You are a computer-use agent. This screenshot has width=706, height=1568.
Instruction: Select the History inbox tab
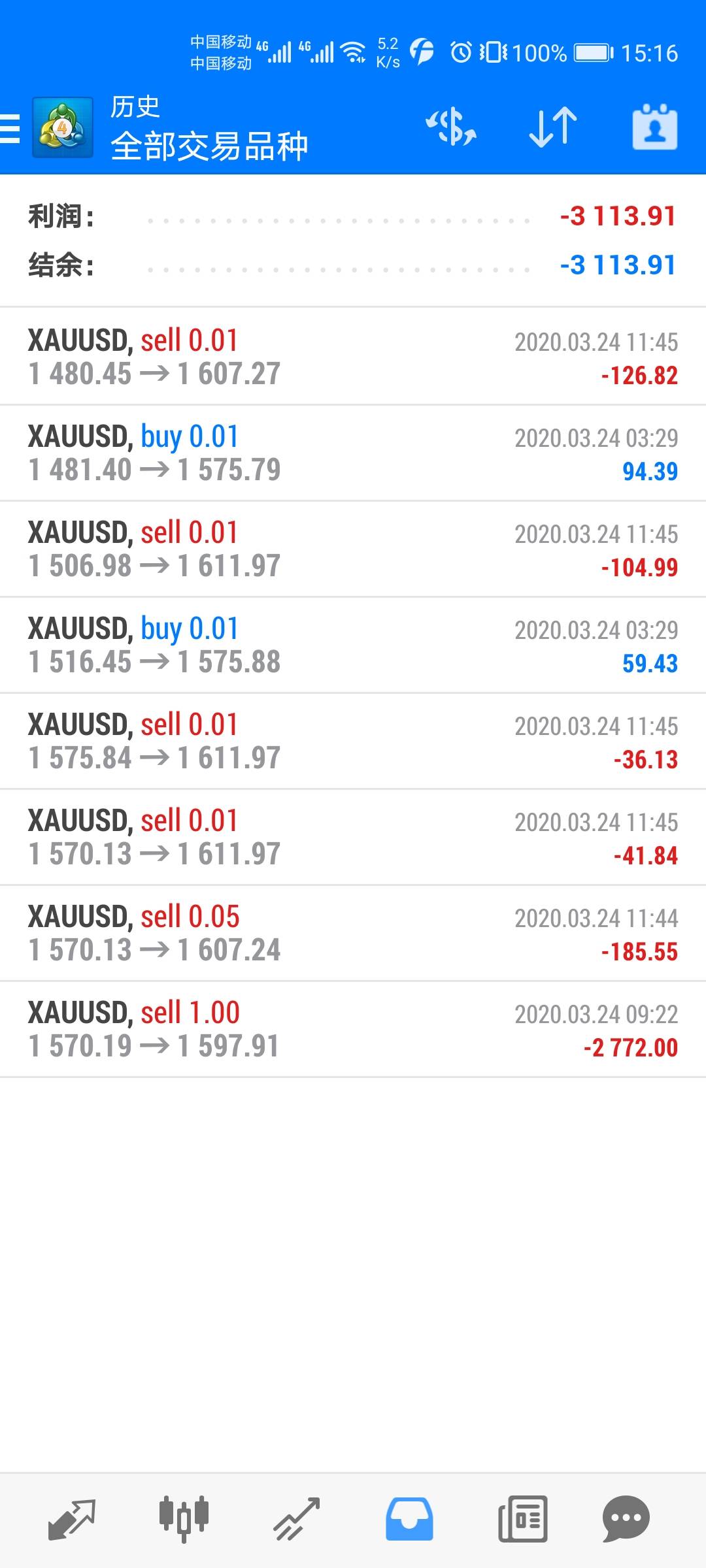coord(409,1518)
